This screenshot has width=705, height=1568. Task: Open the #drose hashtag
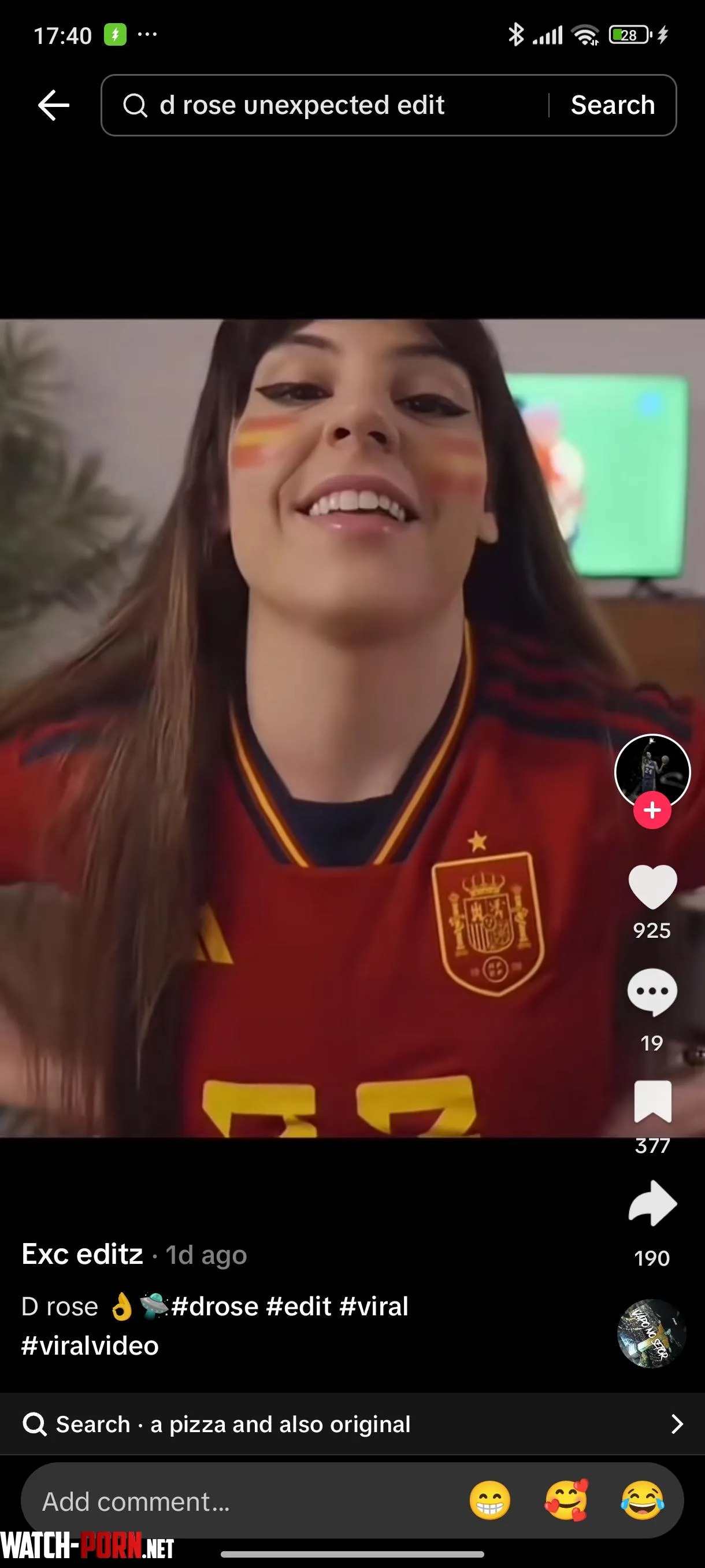215,1306
